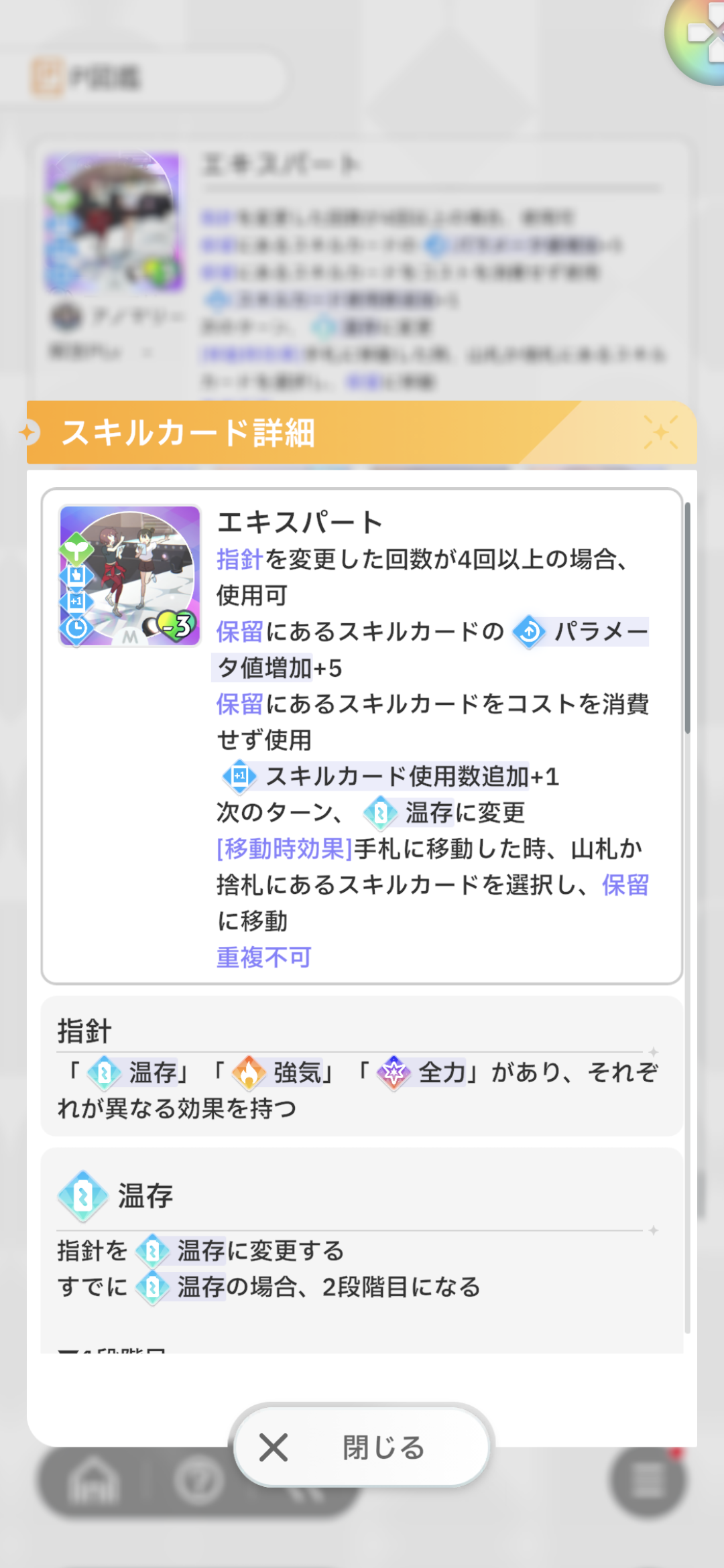The width and height of the screenshot is (724, 1568).
Task: Tap the エキスパート card thumbnail
Action: click(x=130, y=576)
